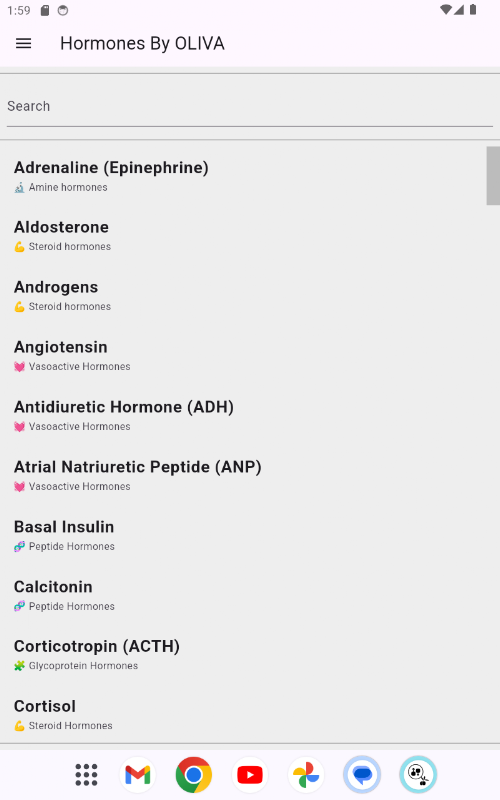The width and height of the screenshot is (500, 800).
Task: Open Google Photos from the taskbar
Action: (x=306, y=774)
